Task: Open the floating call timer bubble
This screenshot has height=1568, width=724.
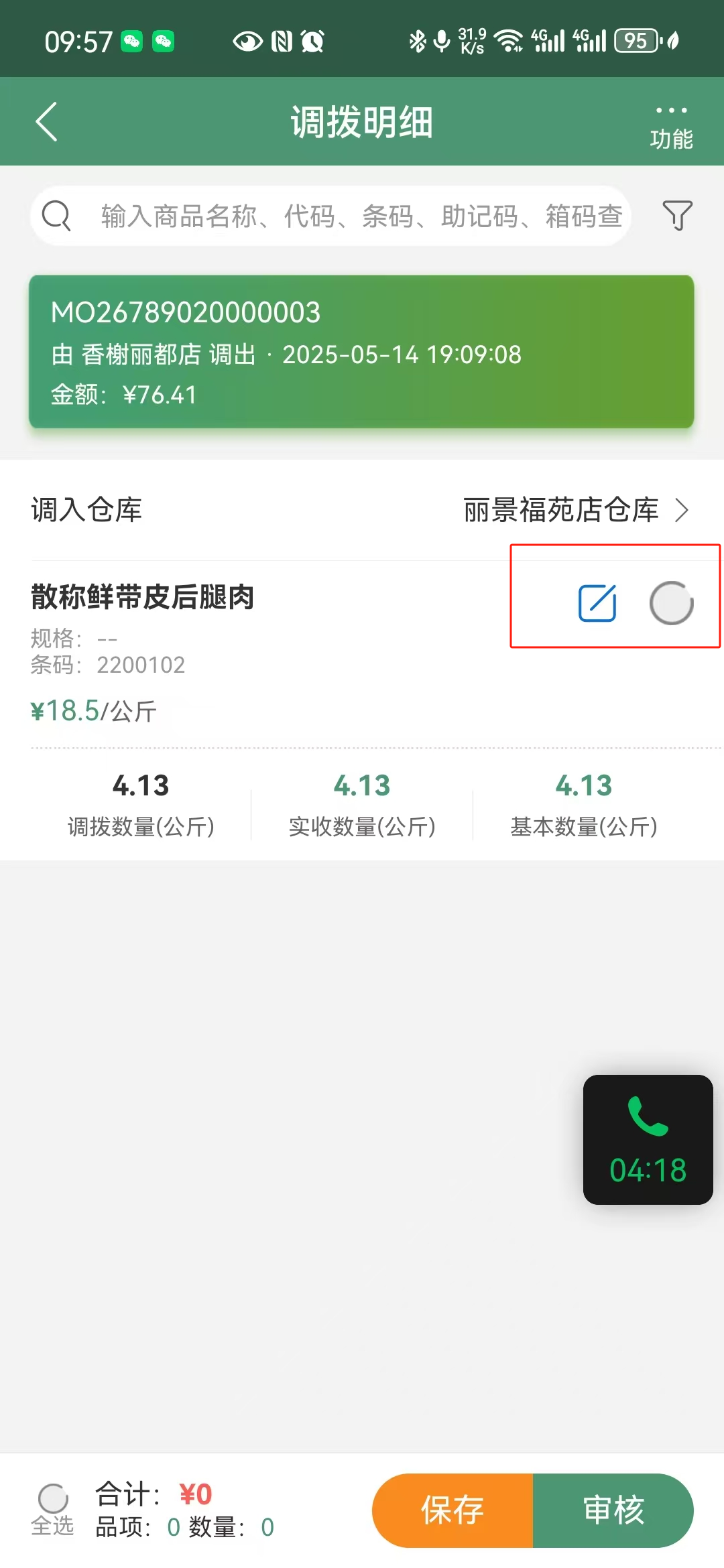Action: (x=648, y=1139)
